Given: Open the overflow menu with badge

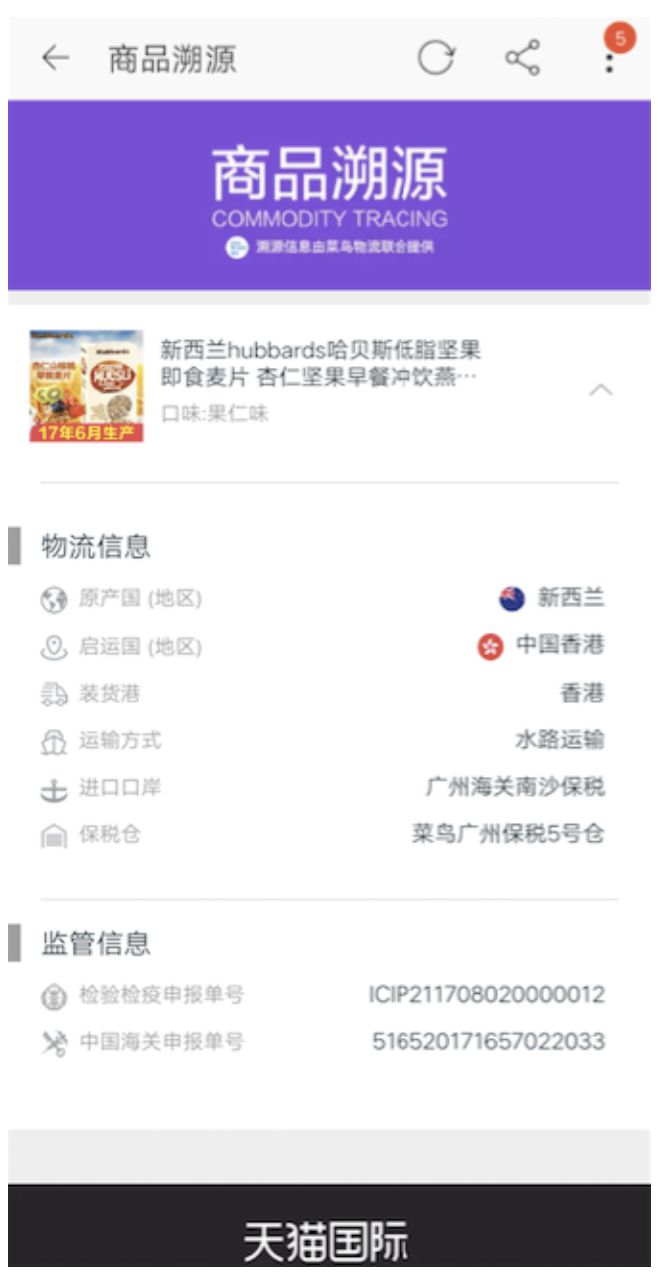Looking at the screenshot, I should (609, 59).
